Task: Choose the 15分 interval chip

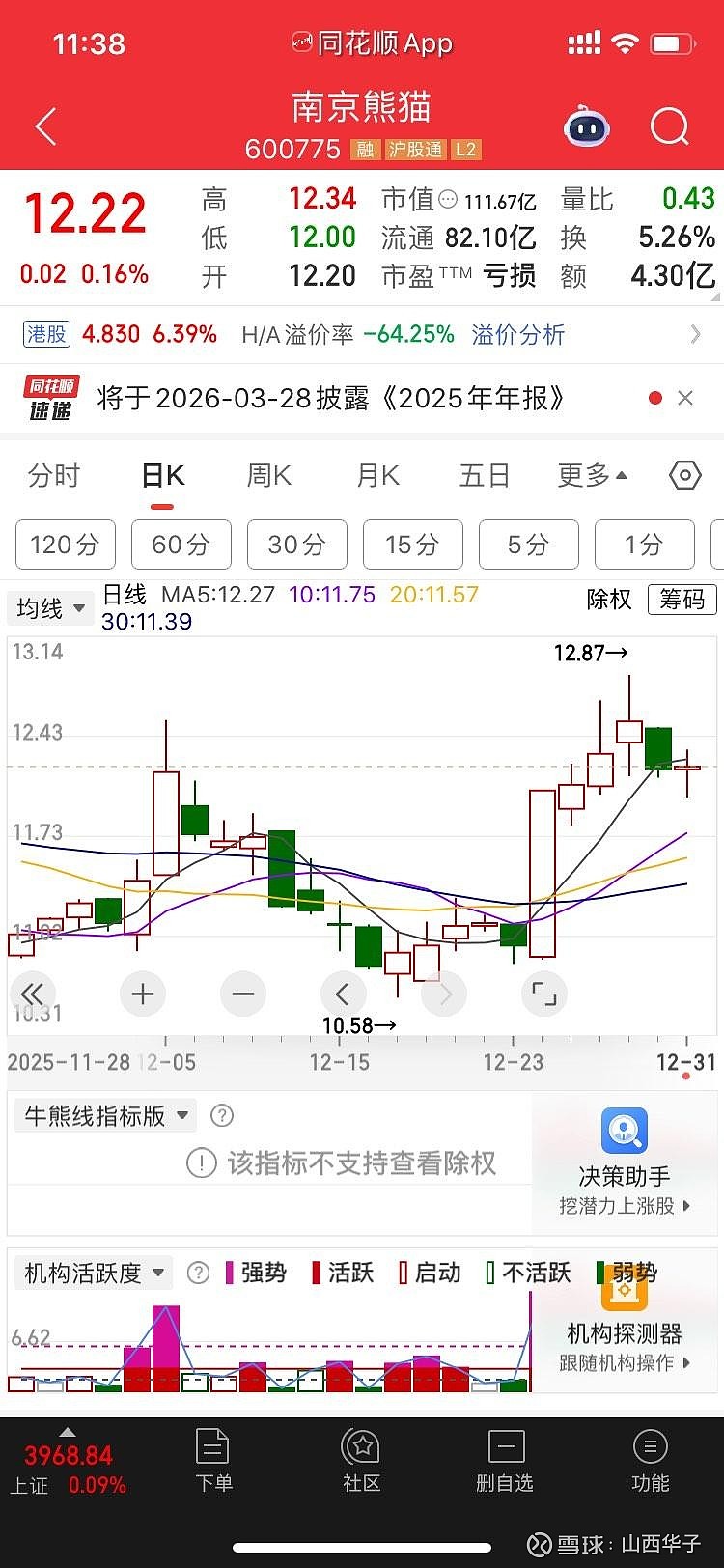Action: coord(412,545)
